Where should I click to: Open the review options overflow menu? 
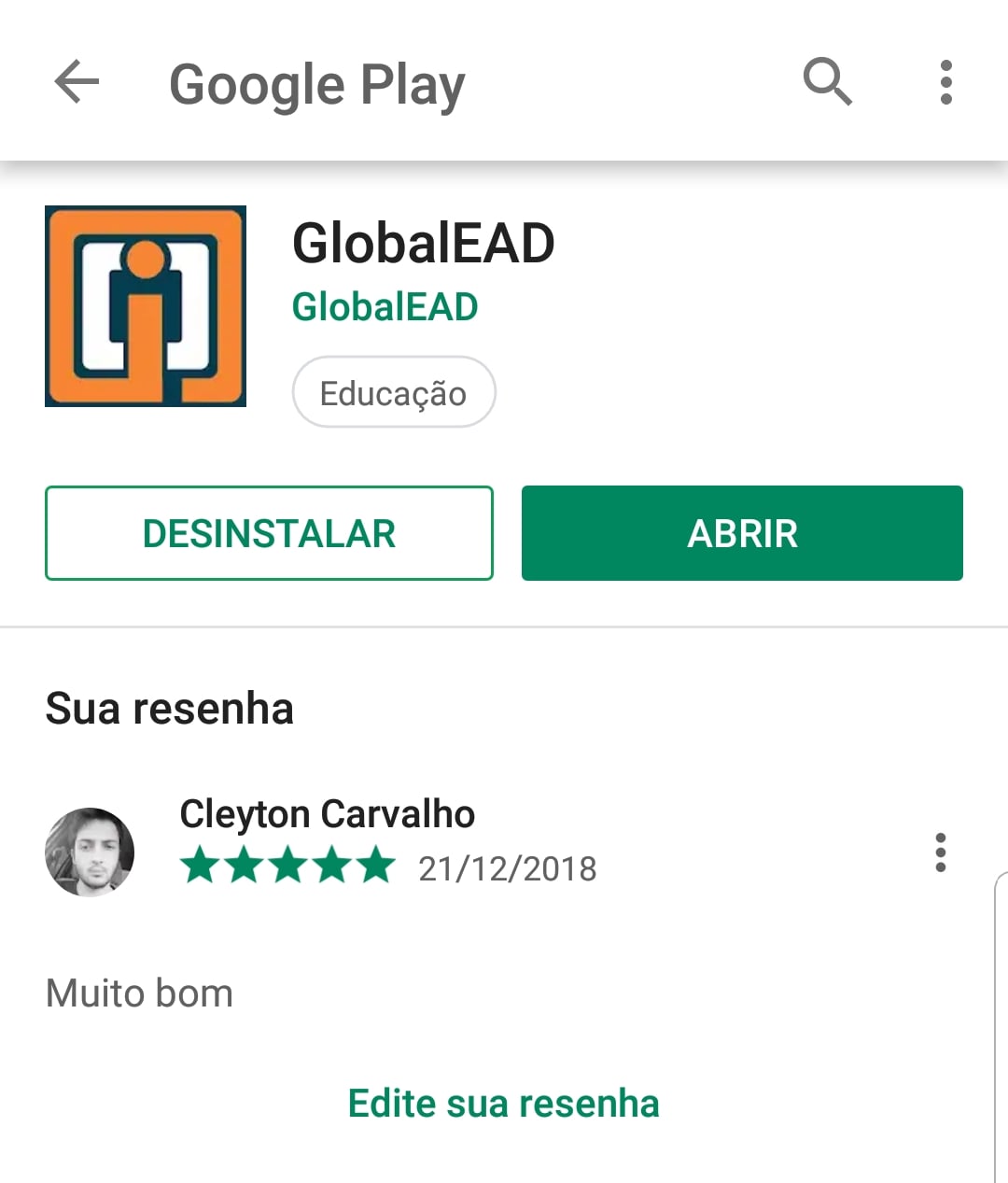(x=940, y=852)
